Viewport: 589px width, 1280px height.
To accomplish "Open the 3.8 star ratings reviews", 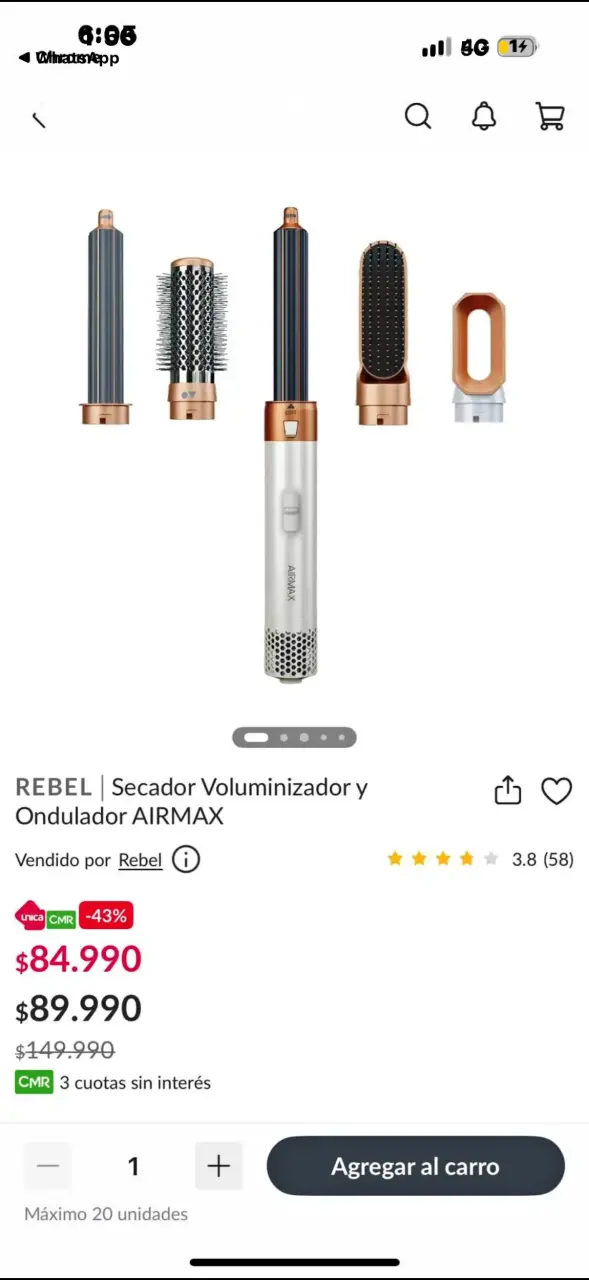I will click(x=480, y=859).
